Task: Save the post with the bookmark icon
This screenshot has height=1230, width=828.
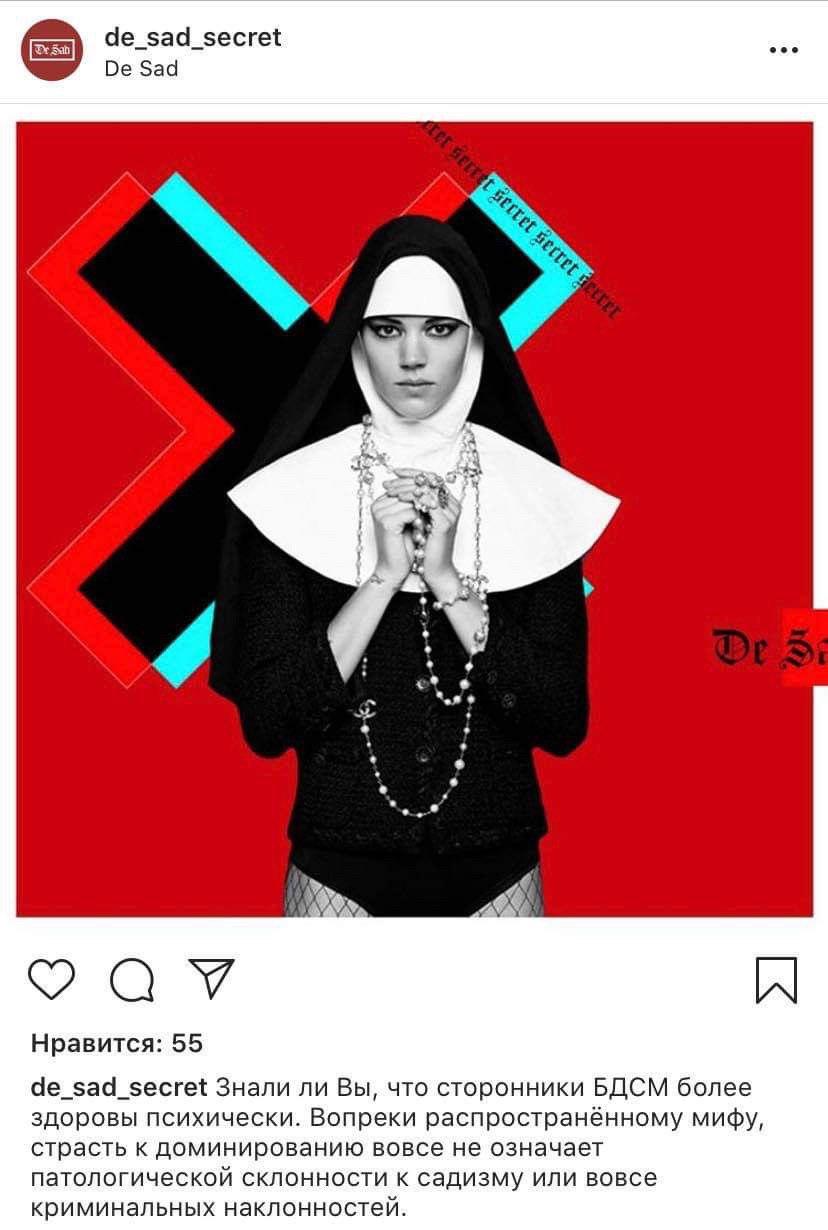Action: click(776, 979)
